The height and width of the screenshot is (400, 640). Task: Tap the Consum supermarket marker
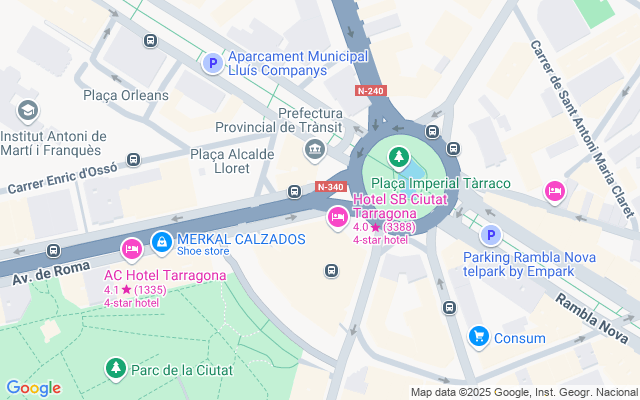479,337
